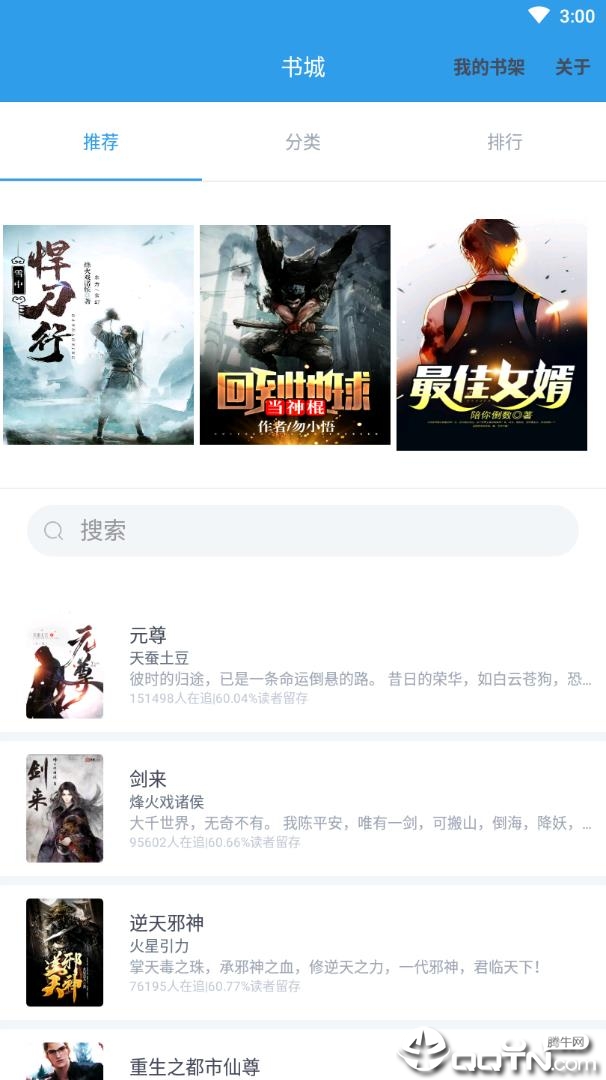The height and width of the screenshot is (1080, 606).
Task: Switch to the 推荐 tab
Action: pyautogui.click(x=101, y=142)
